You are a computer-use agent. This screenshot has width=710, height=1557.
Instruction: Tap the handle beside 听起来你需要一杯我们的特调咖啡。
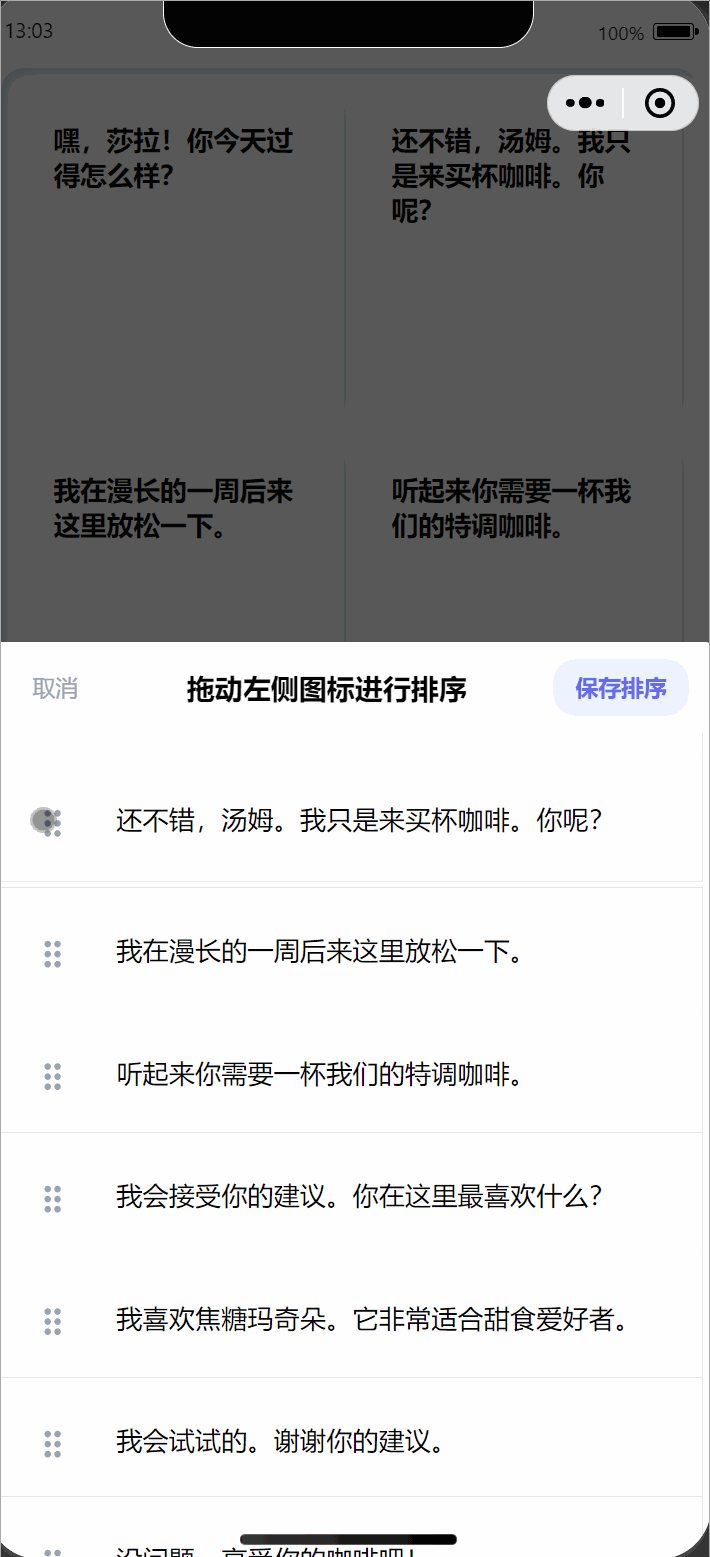[x=53, y=1077]
